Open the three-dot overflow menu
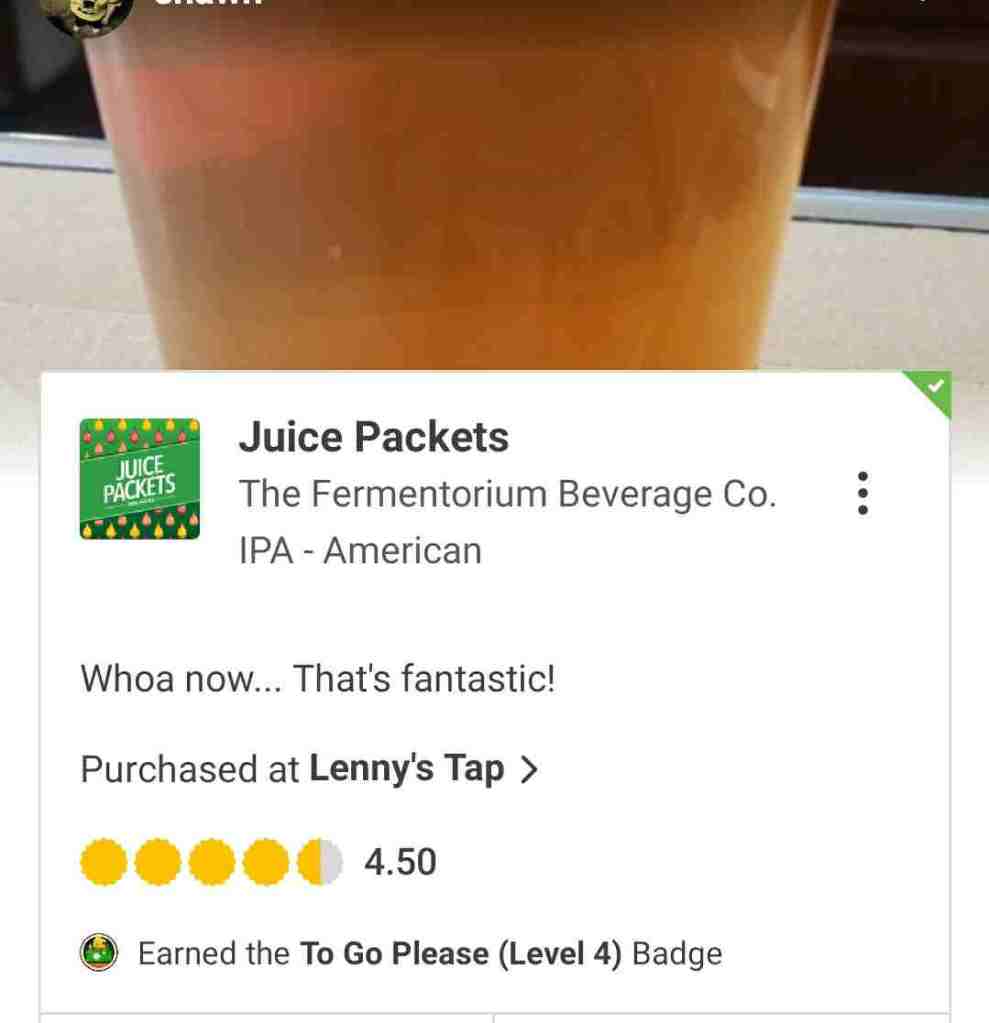989x1023 pixels. coord(863,493)
